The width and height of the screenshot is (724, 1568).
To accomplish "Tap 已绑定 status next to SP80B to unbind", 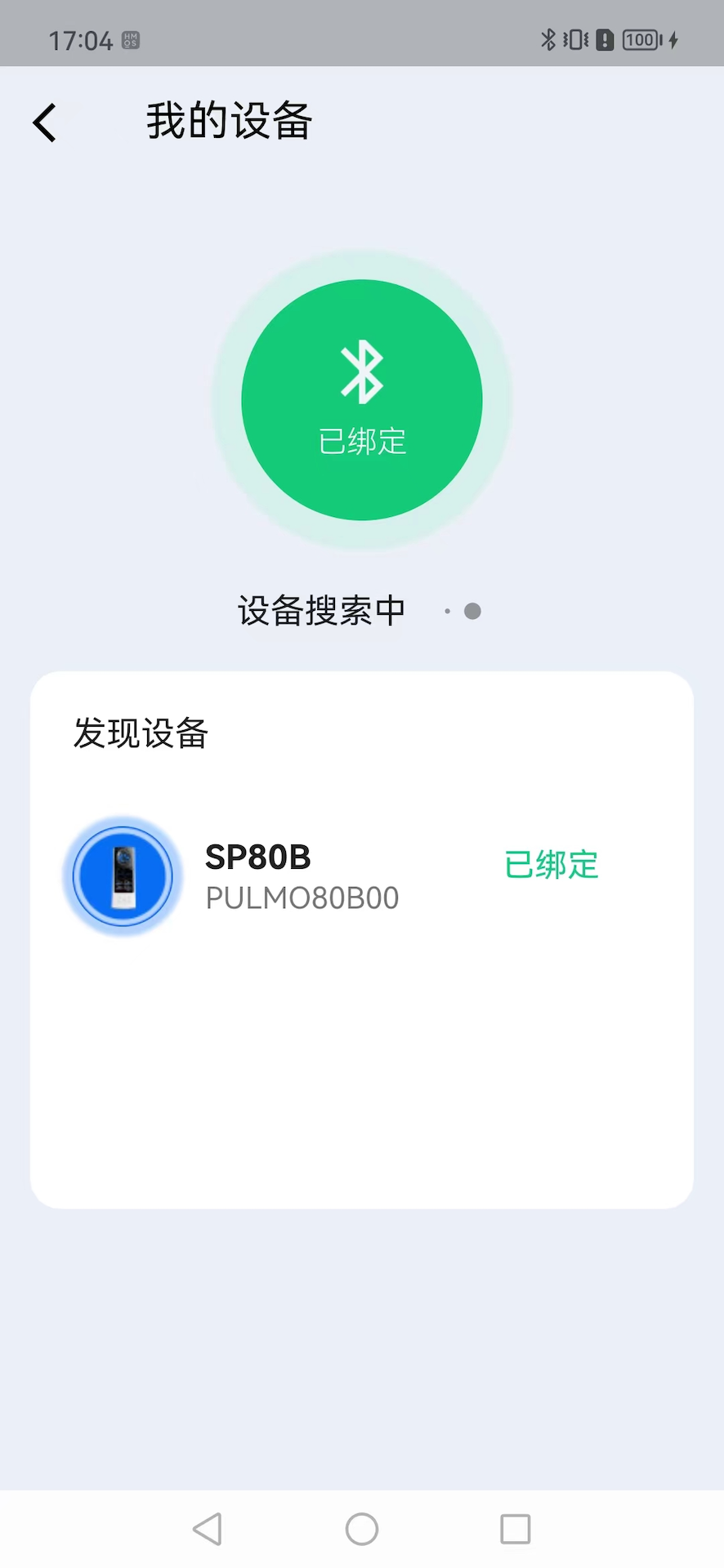I will pyautogui.click(x=551, y=865).
